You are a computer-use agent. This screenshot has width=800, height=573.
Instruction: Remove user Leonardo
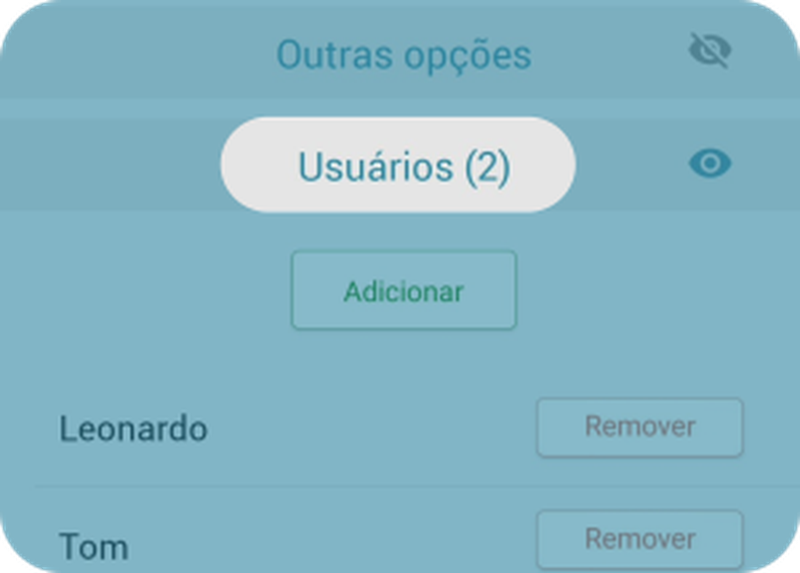[x=640, y=428]
